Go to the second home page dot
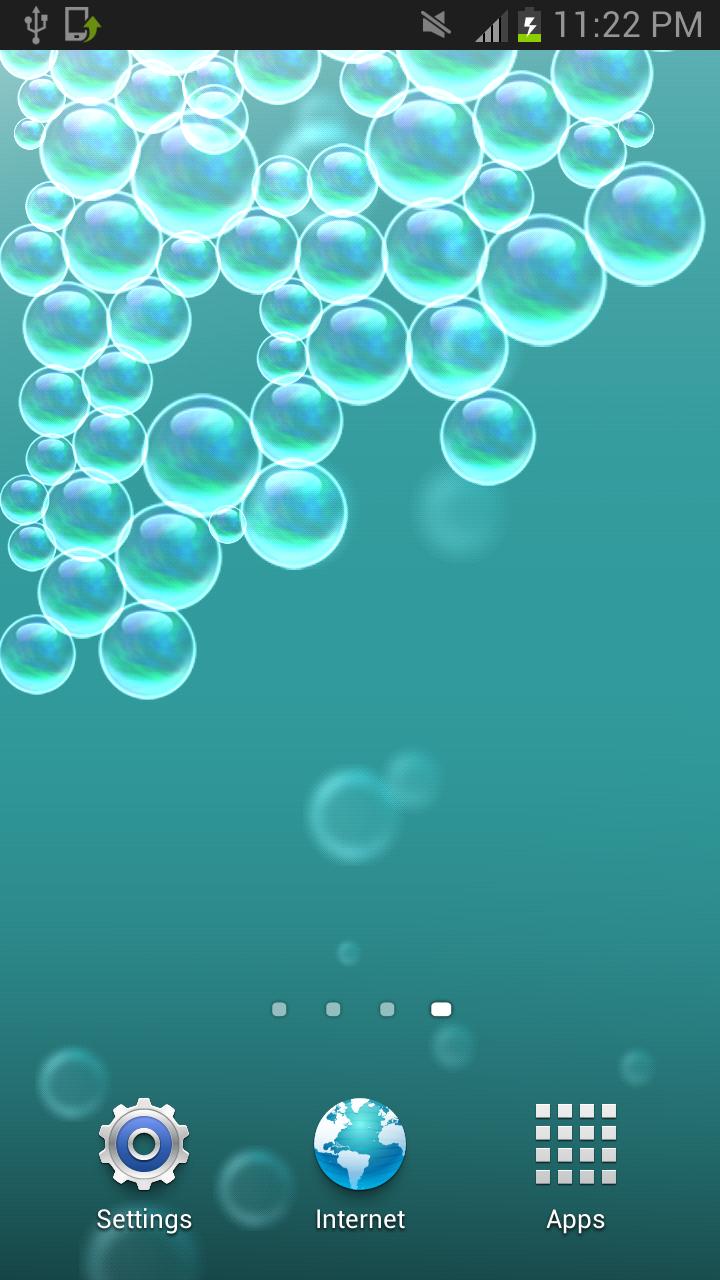 coord(333,1010)
